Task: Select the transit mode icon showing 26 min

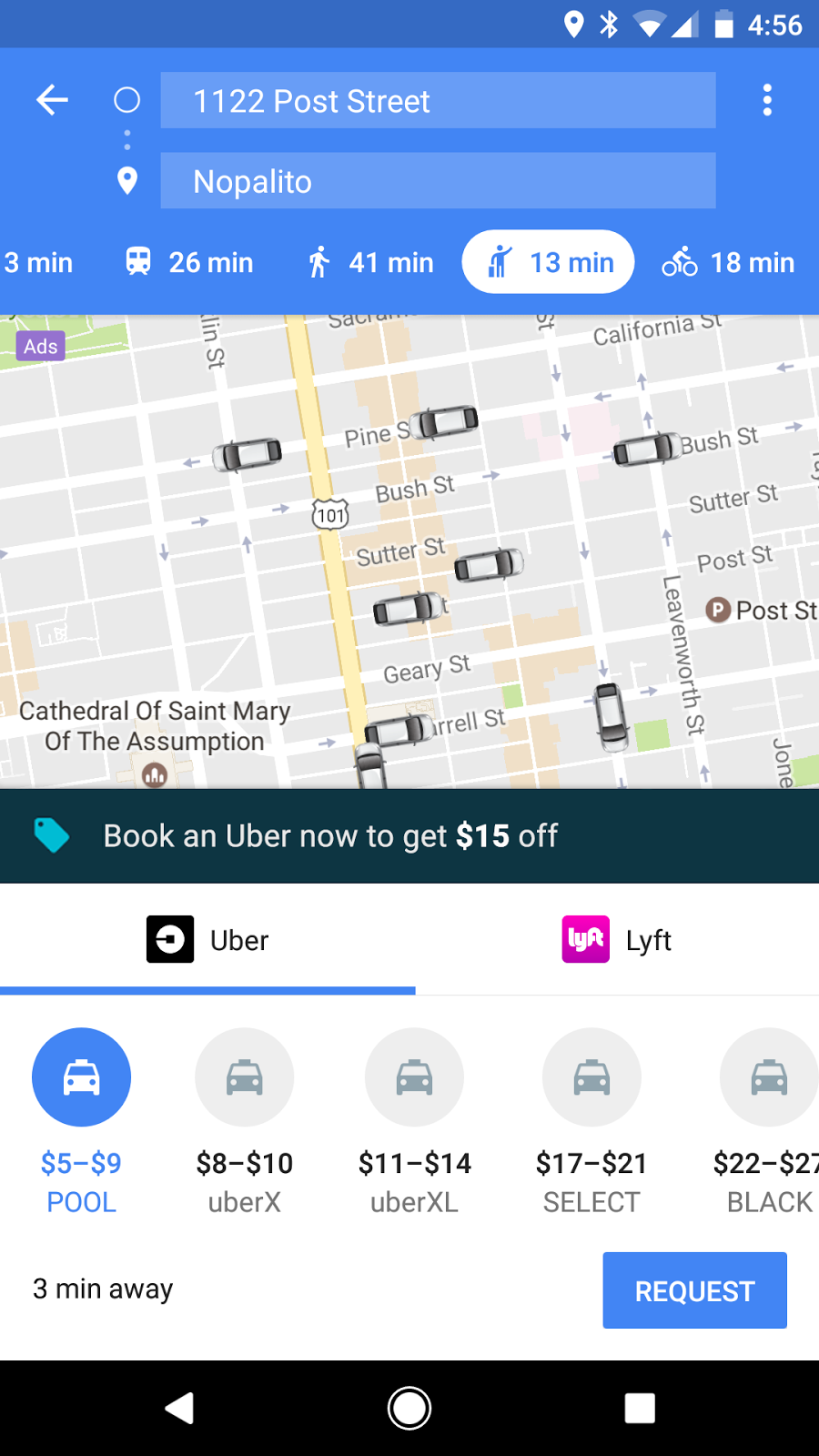Action: 136,262
